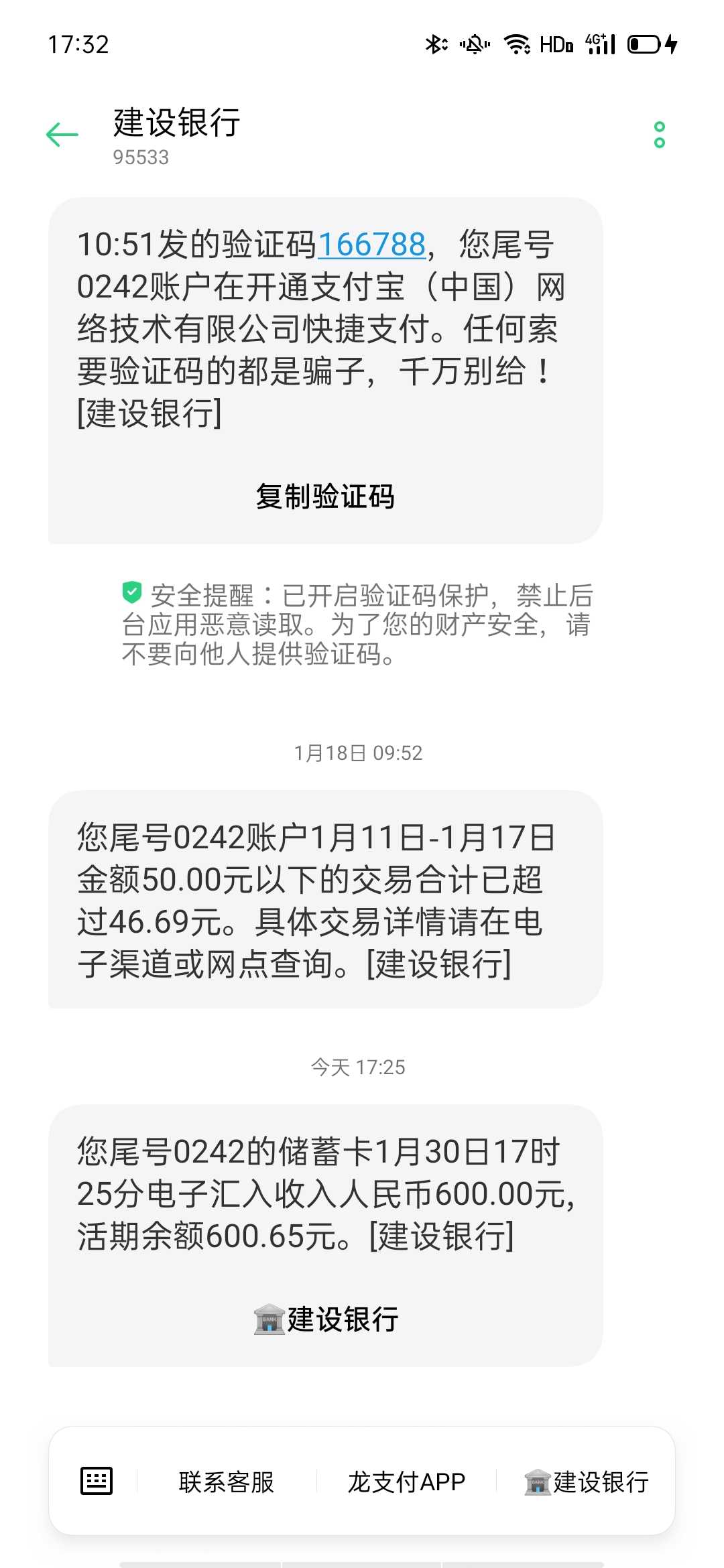
Task: Go back using the green arrow
Action: point(62,135)
